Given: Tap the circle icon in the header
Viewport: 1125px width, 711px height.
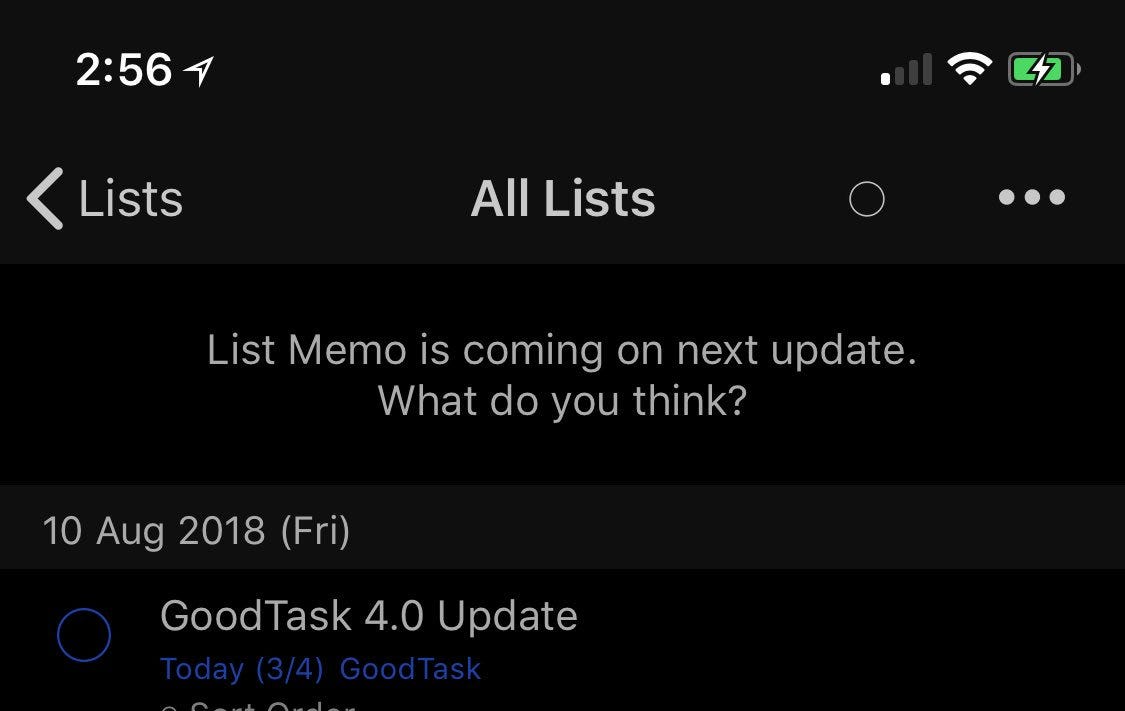Looking at the screenshot, I should pyautogui.click(x=866, y=199).
